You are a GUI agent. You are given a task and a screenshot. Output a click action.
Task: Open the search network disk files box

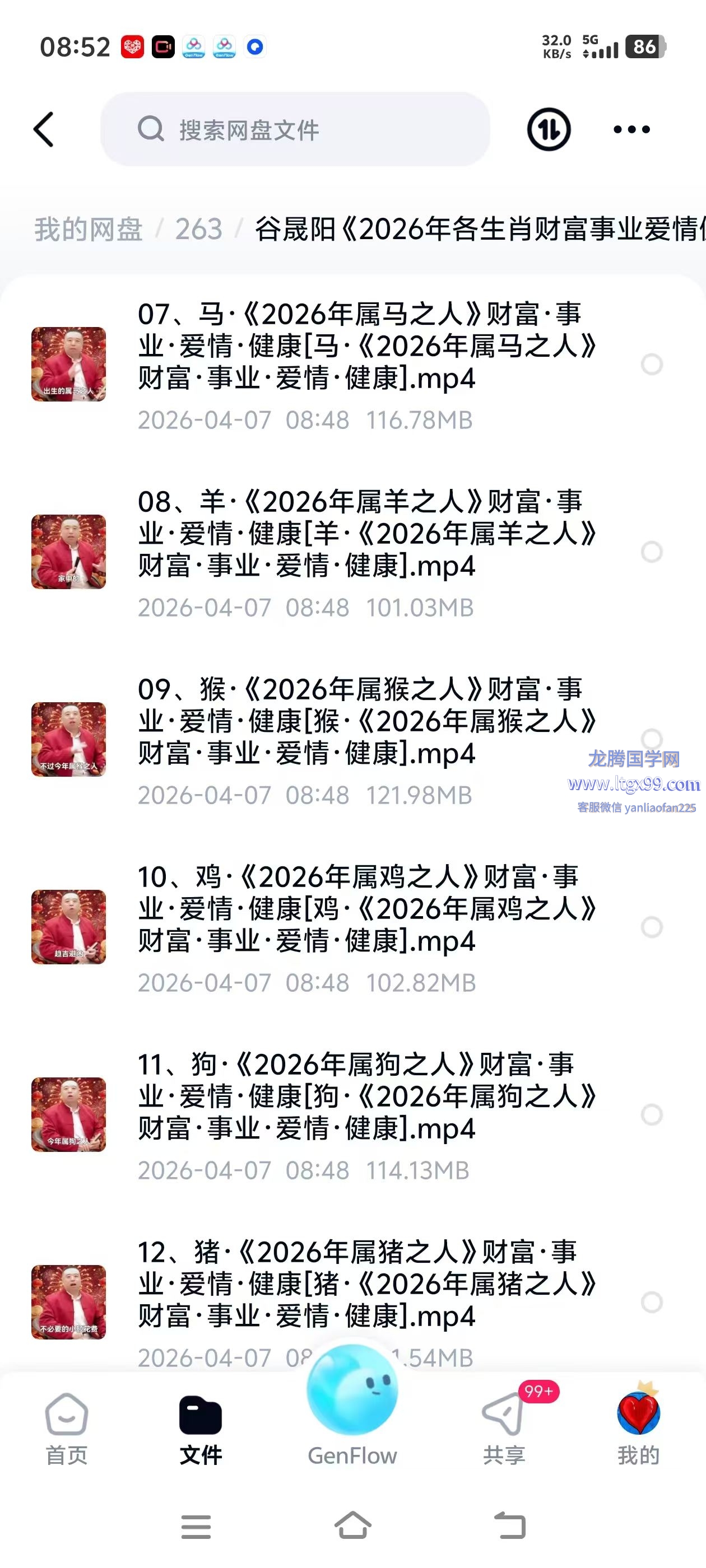point(295,129)
